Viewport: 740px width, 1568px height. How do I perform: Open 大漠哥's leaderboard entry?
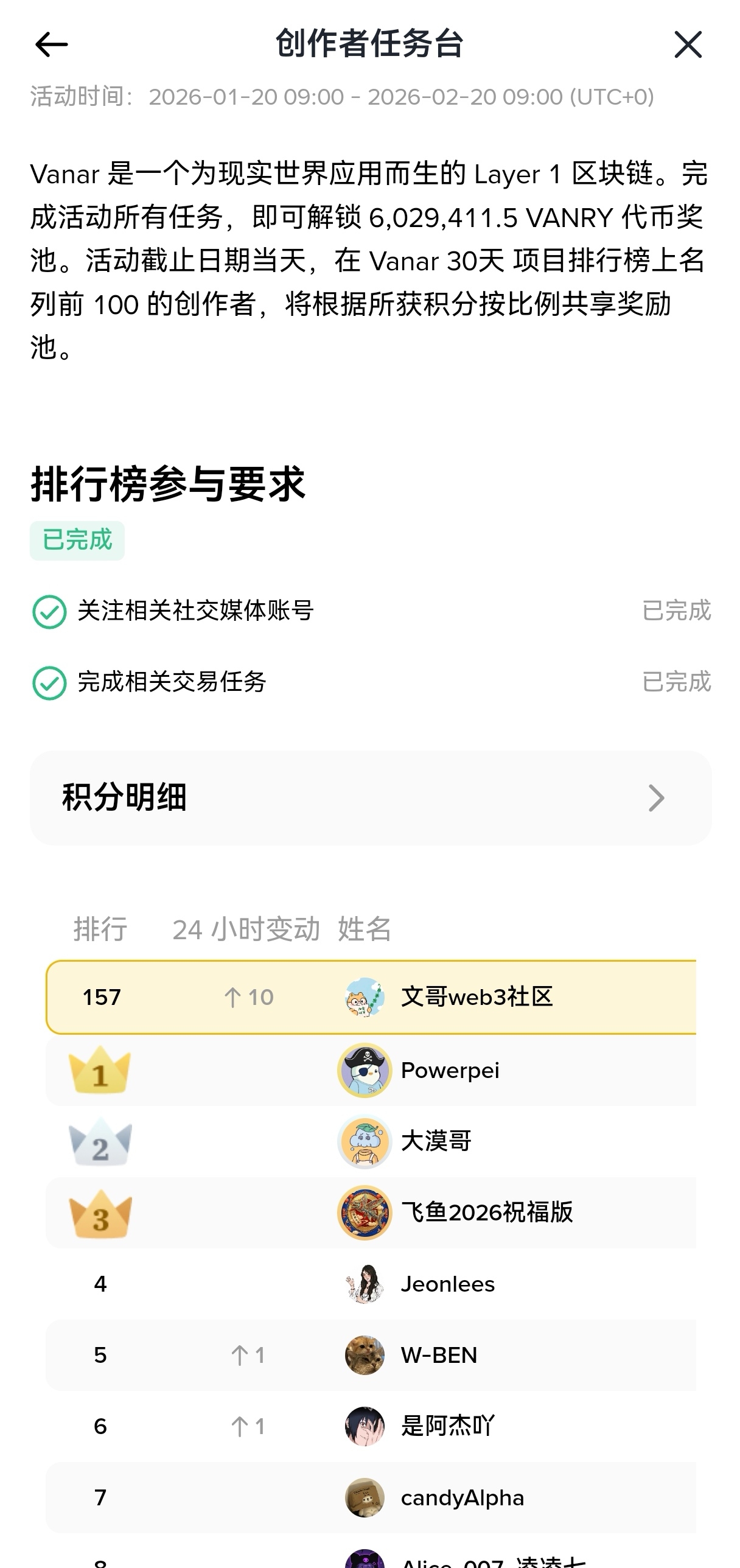click(436, 1141)
